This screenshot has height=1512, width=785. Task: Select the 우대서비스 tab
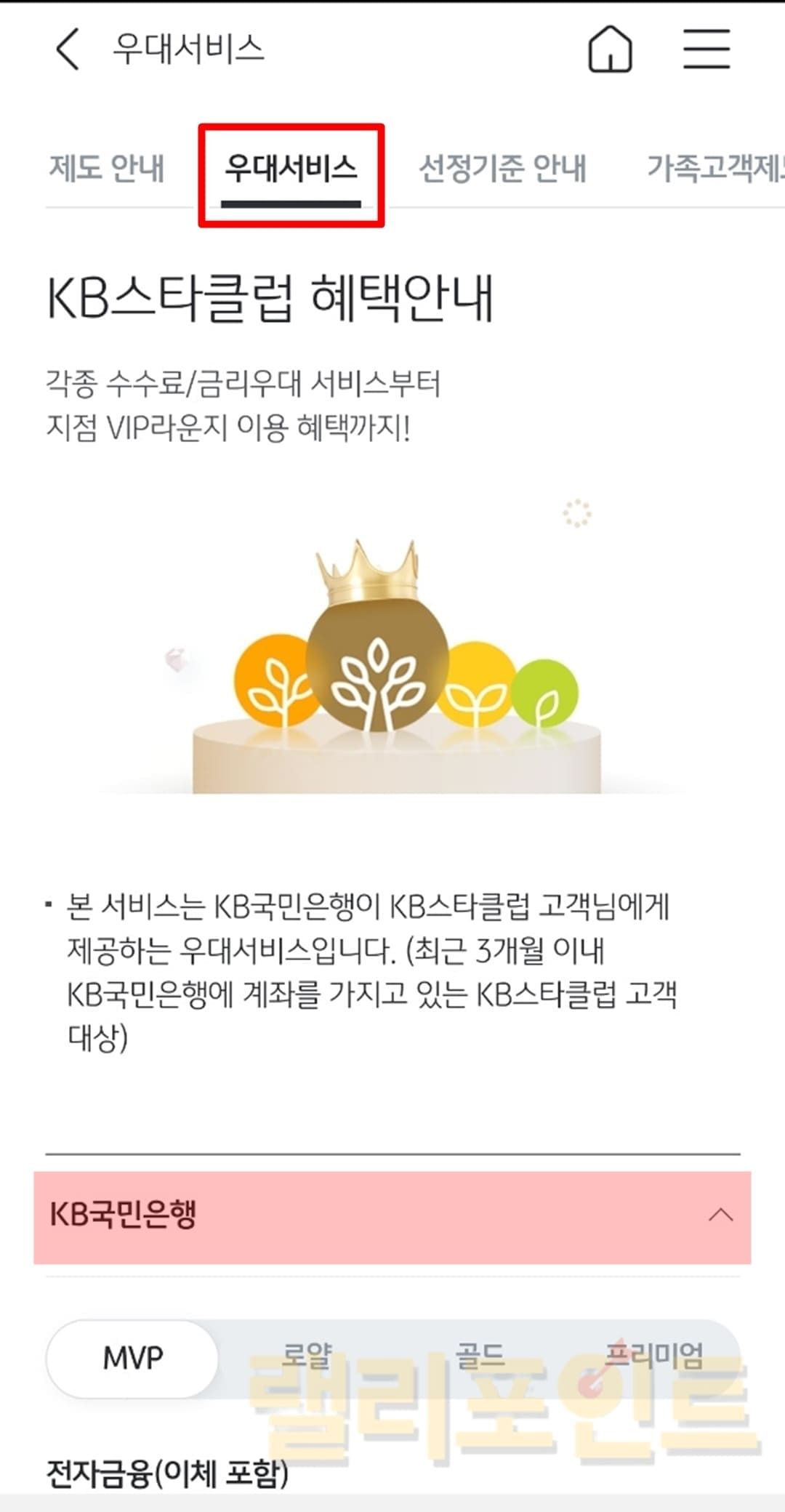291,169
